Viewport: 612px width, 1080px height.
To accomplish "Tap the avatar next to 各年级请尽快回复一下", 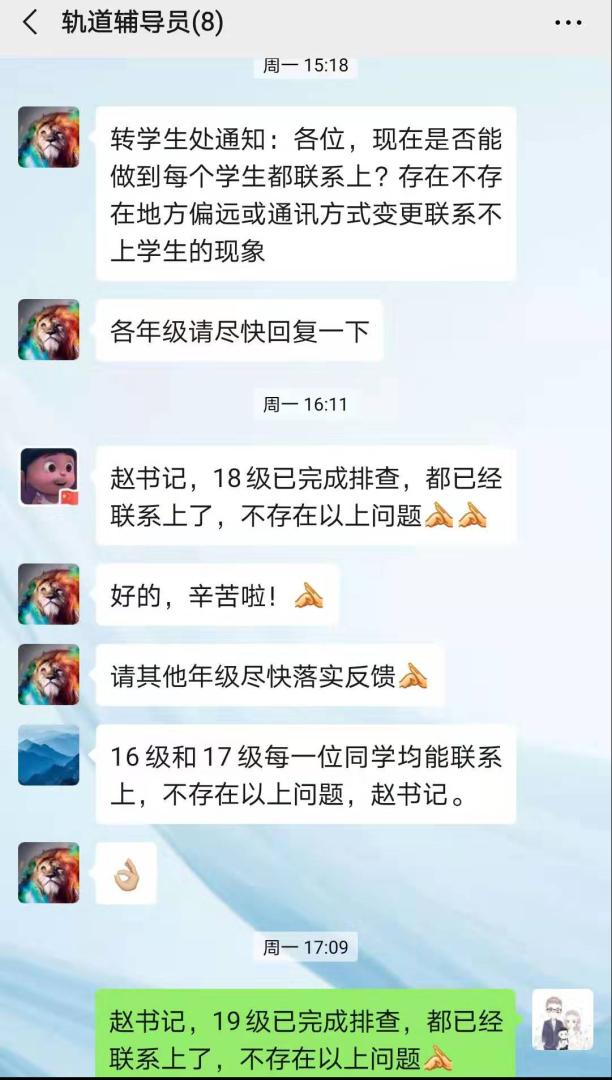I will 48,329.
